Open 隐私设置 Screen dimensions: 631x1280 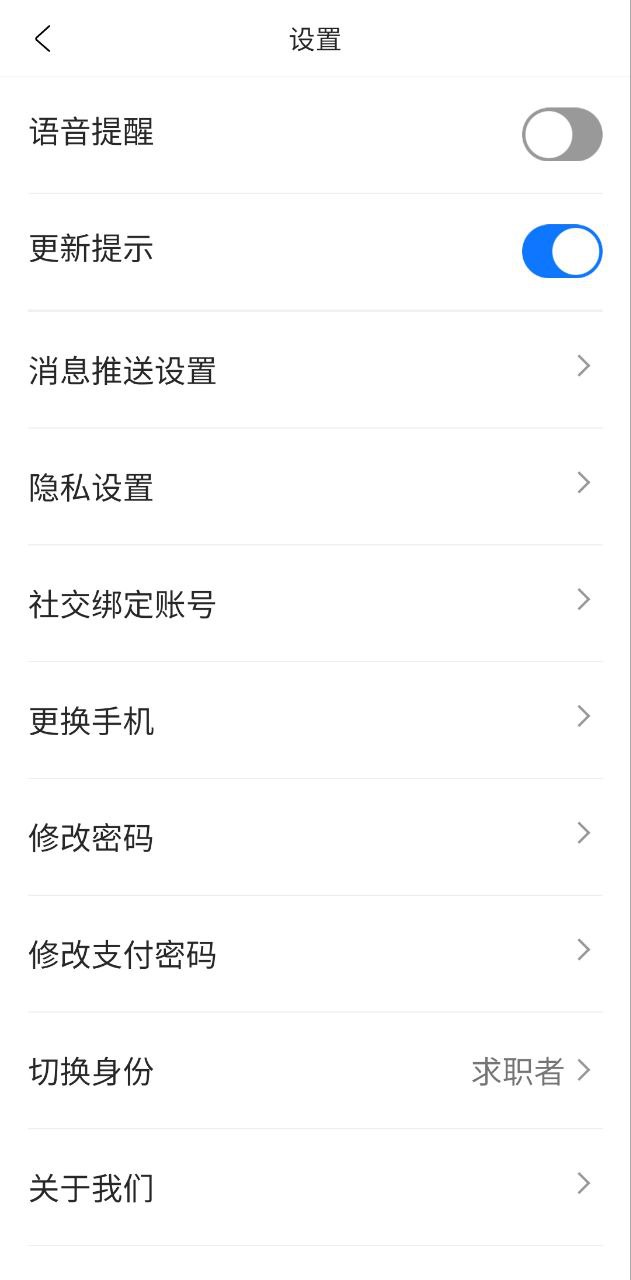315,488
